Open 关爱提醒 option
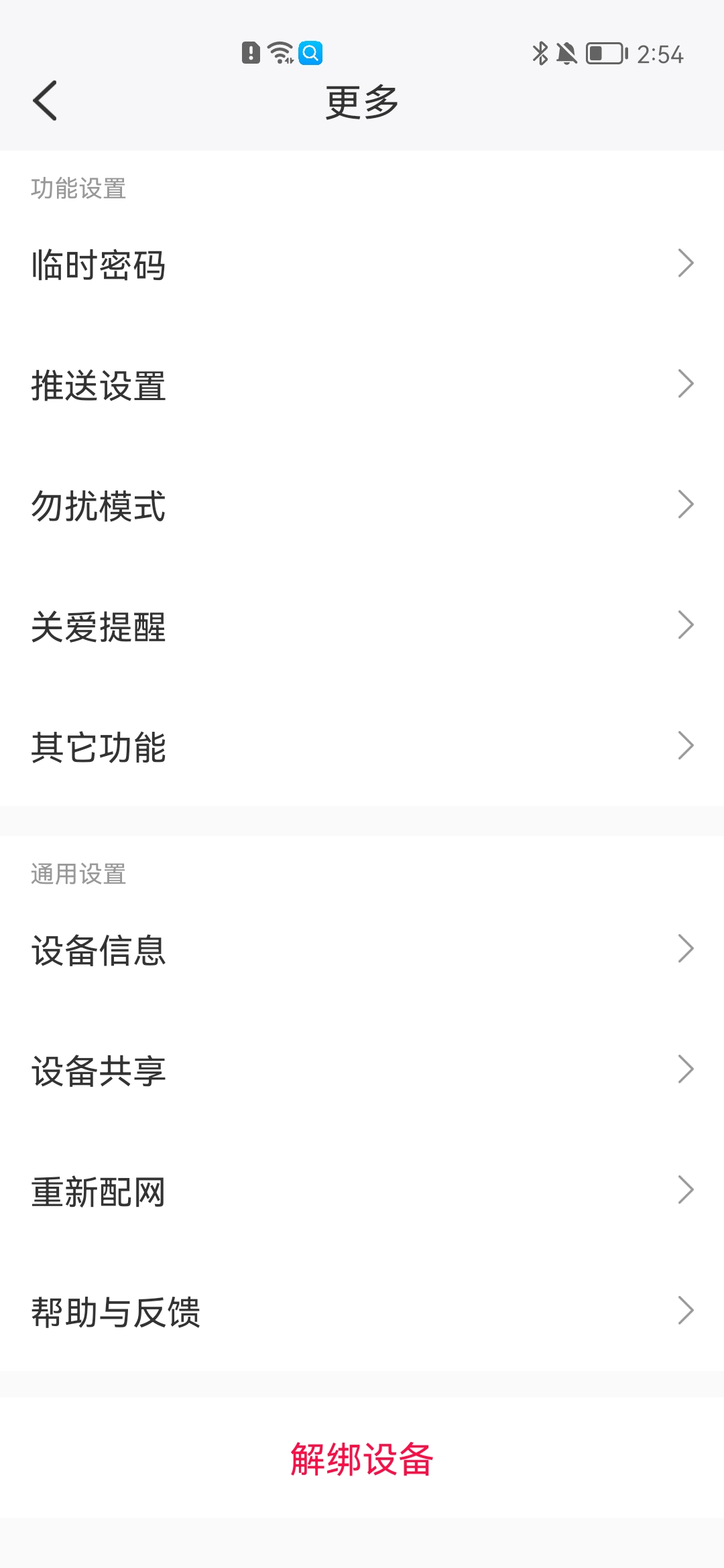The height and width of the screenshot is (1568, 724). [x=362, y=626]
